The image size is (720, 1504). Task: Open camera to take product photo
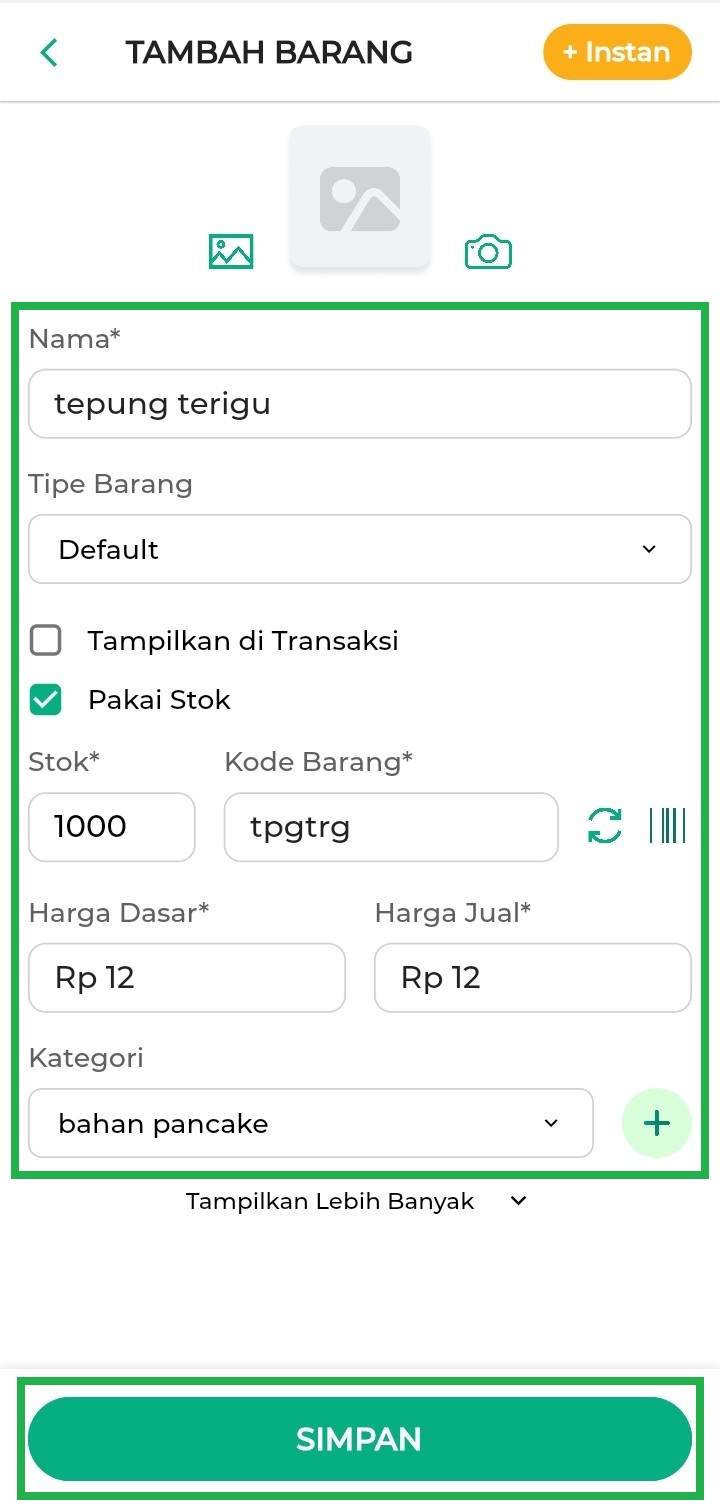coord(488,251)
